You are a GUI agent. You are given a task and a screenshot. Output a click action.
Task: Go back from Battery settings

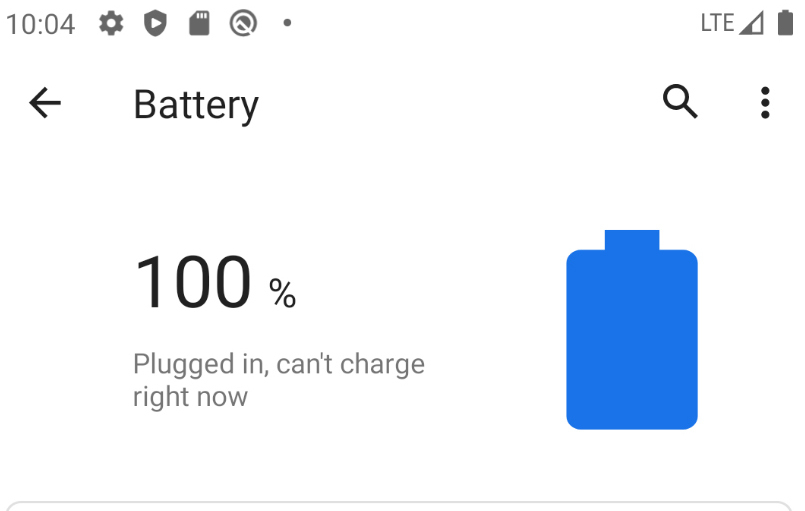(45, 102)
